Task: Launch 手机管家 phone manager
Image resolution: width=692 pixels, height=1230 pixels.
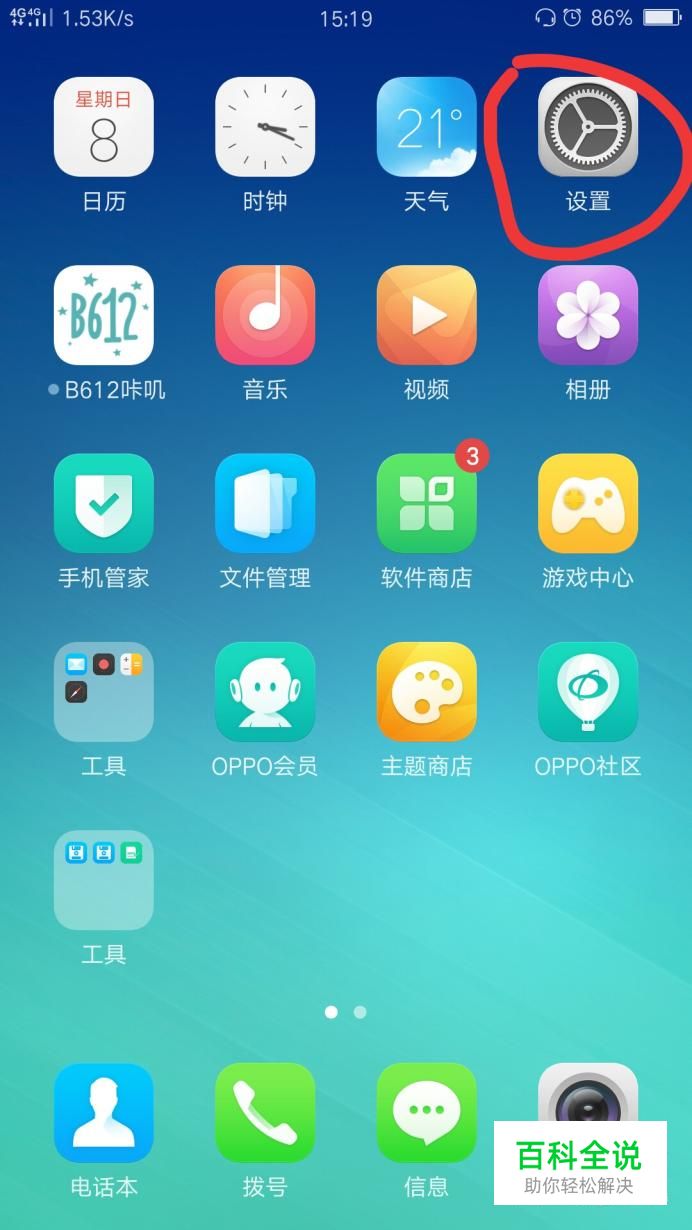Action: [103, 503]
